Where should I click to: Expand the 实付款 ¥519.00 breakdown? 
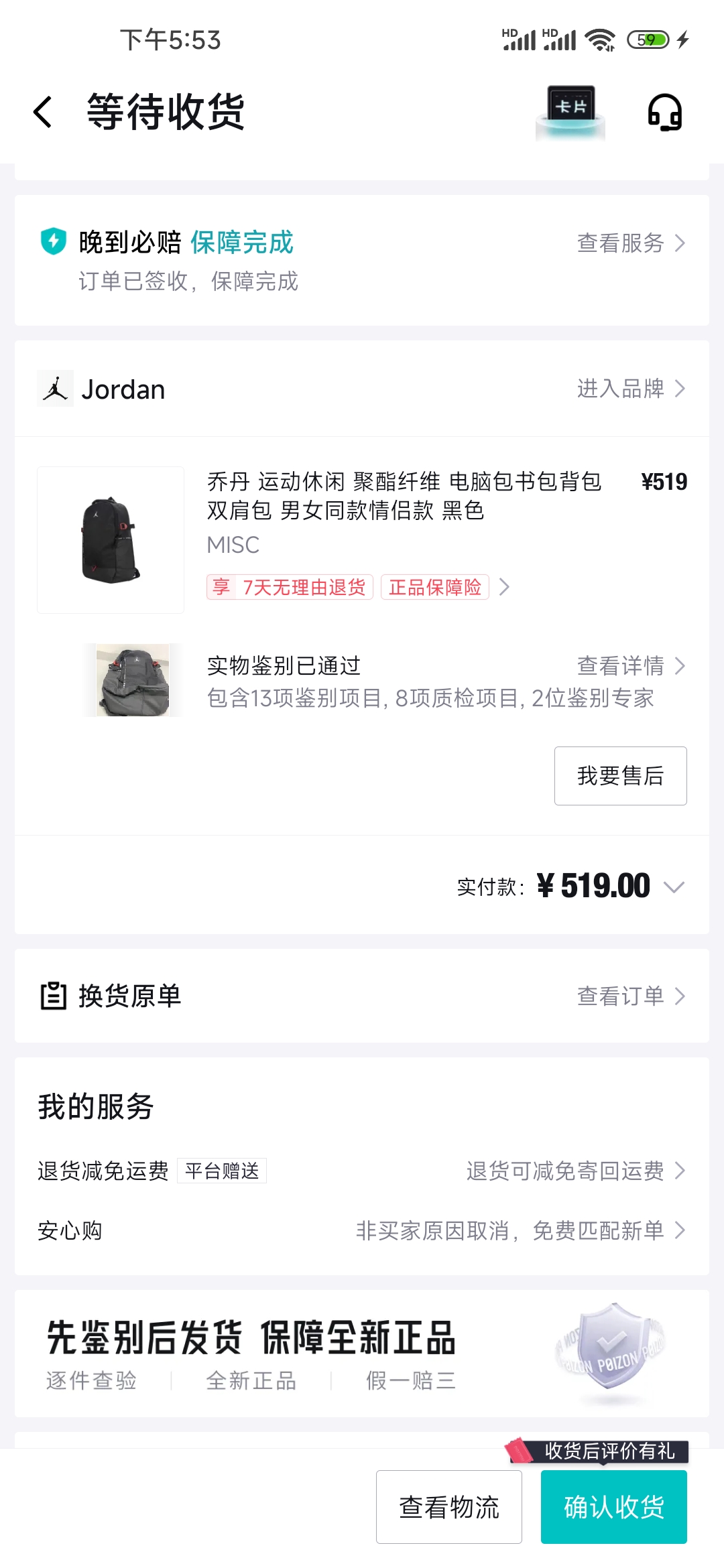coord(673,887)
